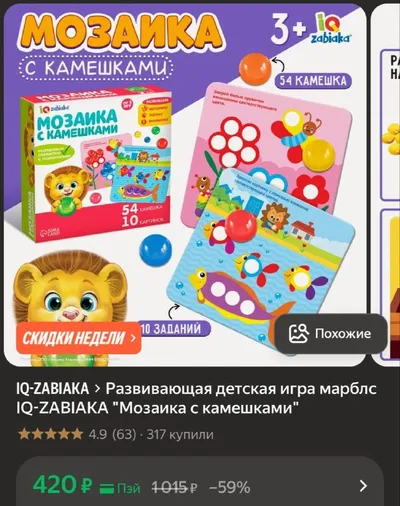
Task: Expand price details with the chevron arrow
Action: pos(363,486)
